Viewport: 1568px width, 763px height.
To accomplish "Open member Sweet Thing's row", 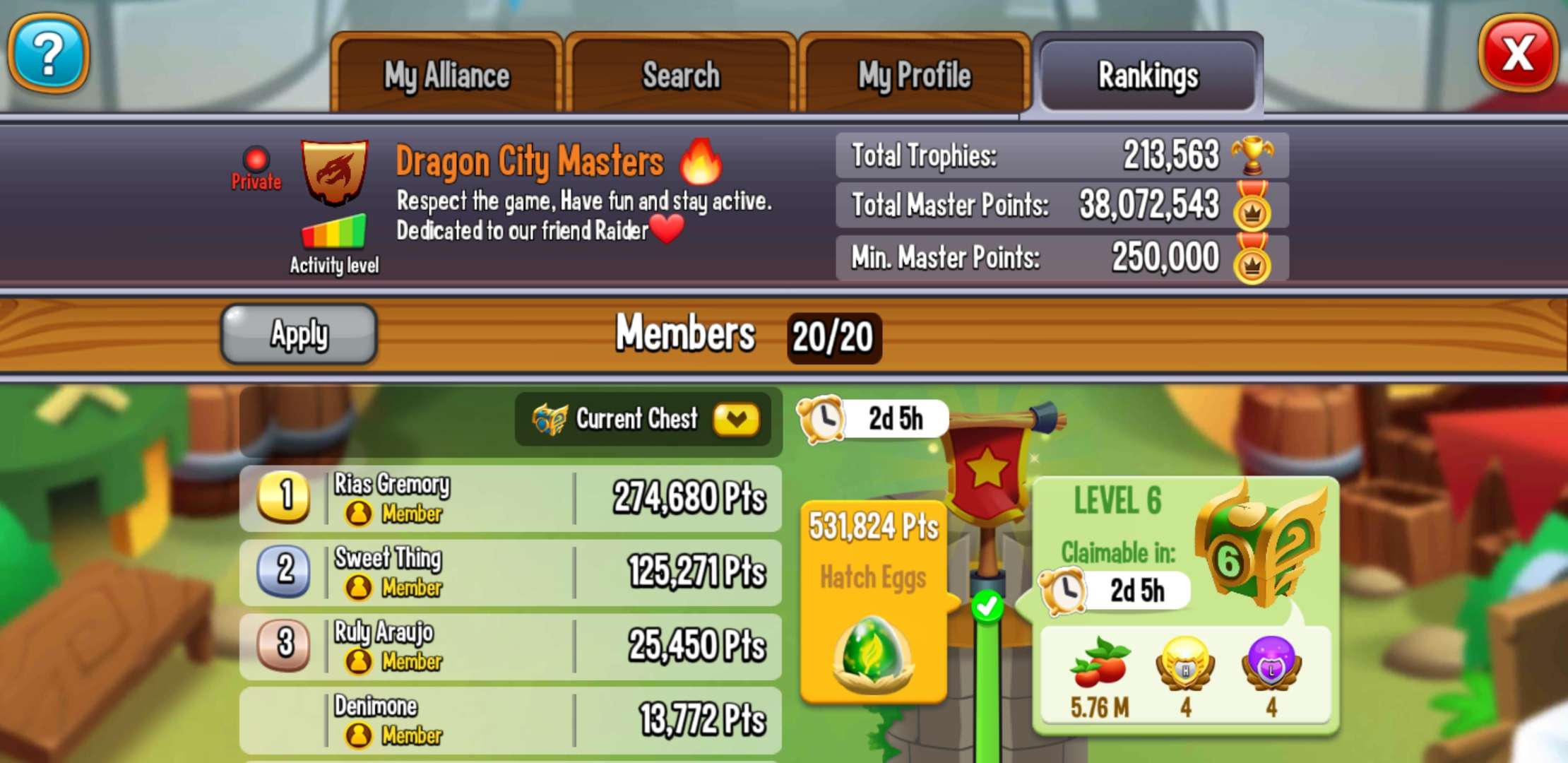I will click(510, 572).
